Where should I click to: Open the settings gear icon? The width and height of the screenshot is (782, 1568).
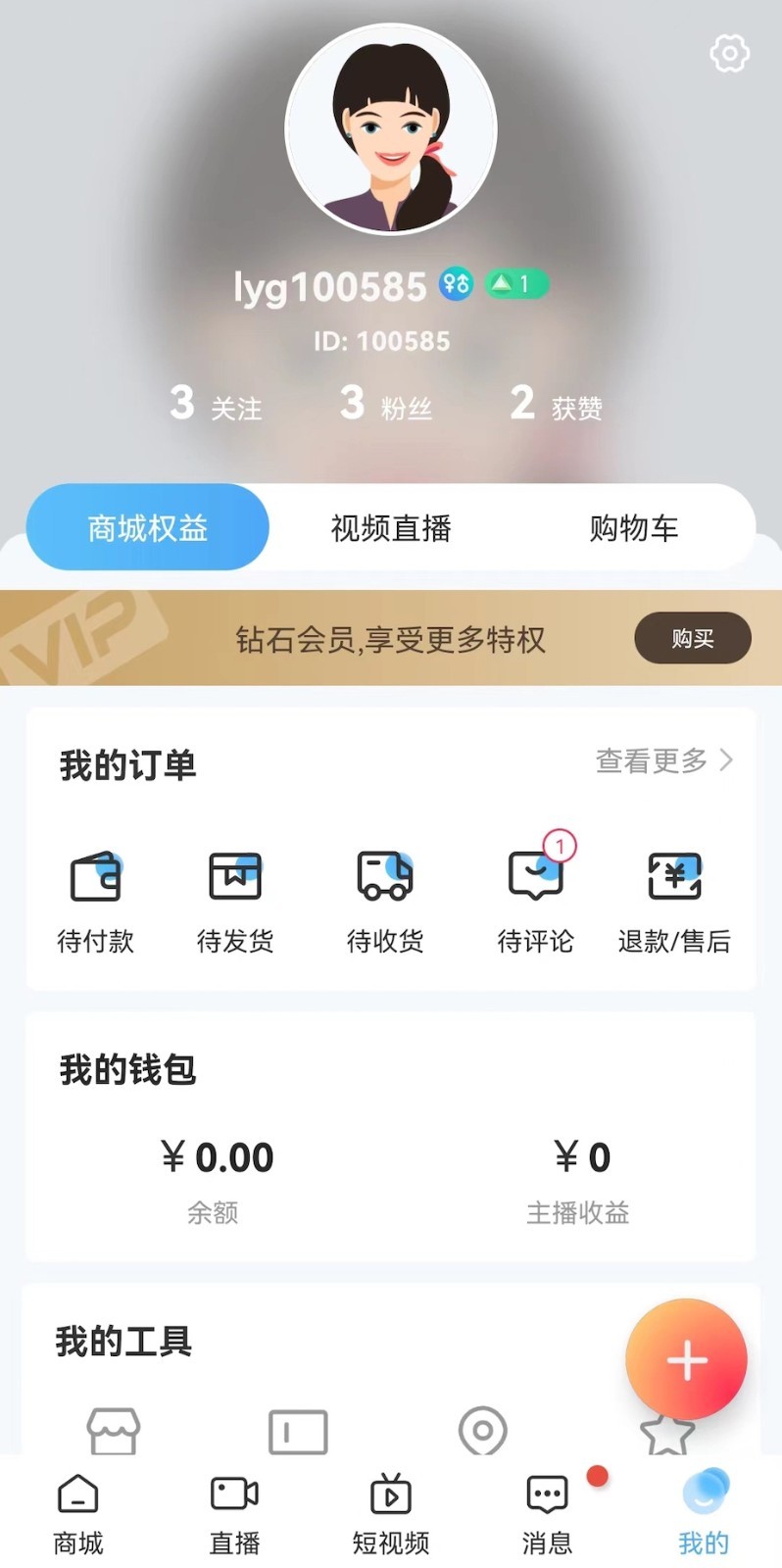pos(729,55)
